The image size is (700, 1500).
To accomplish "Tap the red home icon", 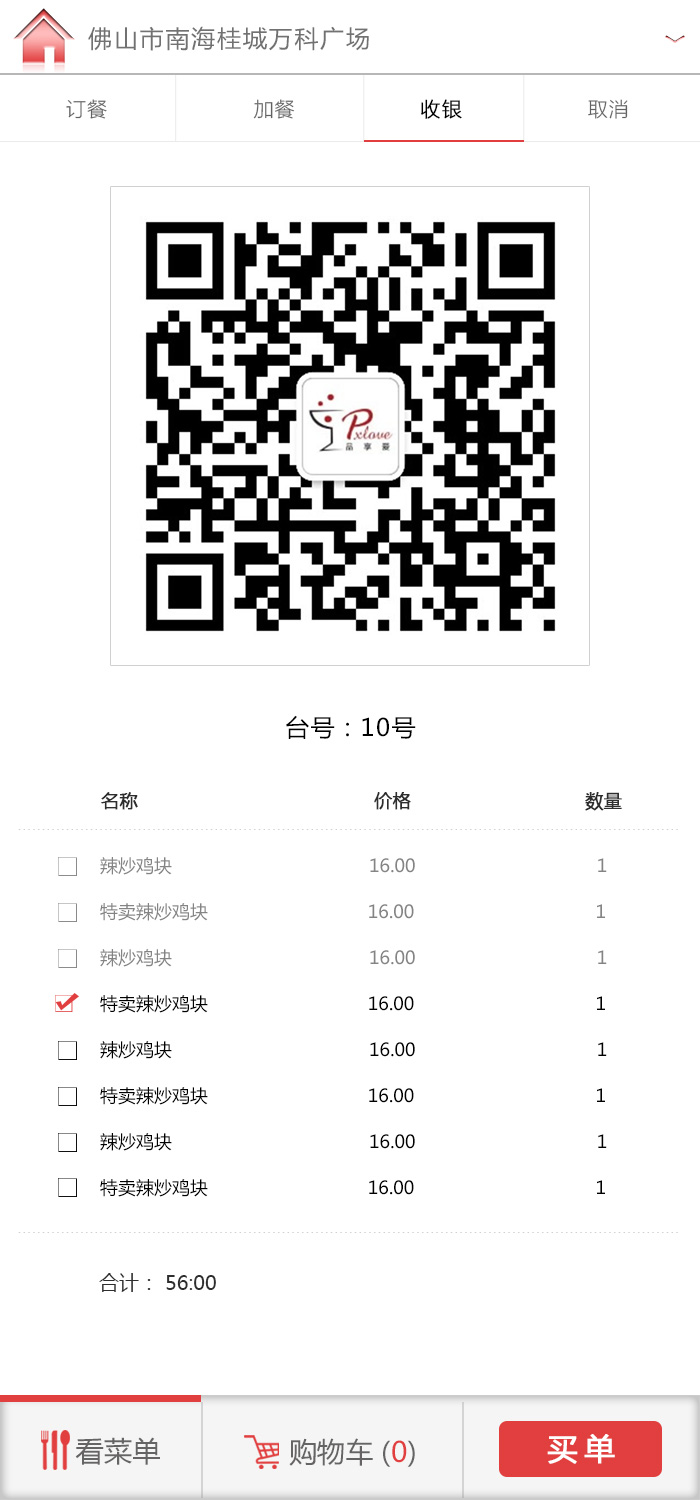I will pyautogui.click(x=44, y=39).
